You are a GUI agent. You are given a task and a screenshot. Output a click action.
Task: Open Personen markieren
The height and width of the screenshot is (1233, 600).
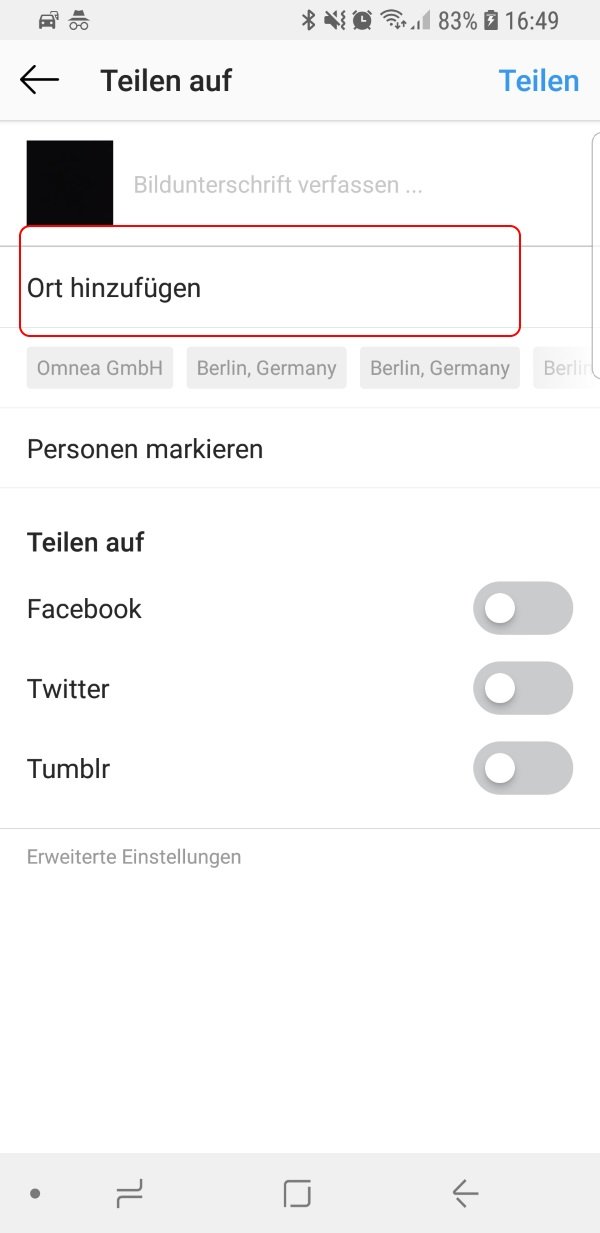coord(300,448)
